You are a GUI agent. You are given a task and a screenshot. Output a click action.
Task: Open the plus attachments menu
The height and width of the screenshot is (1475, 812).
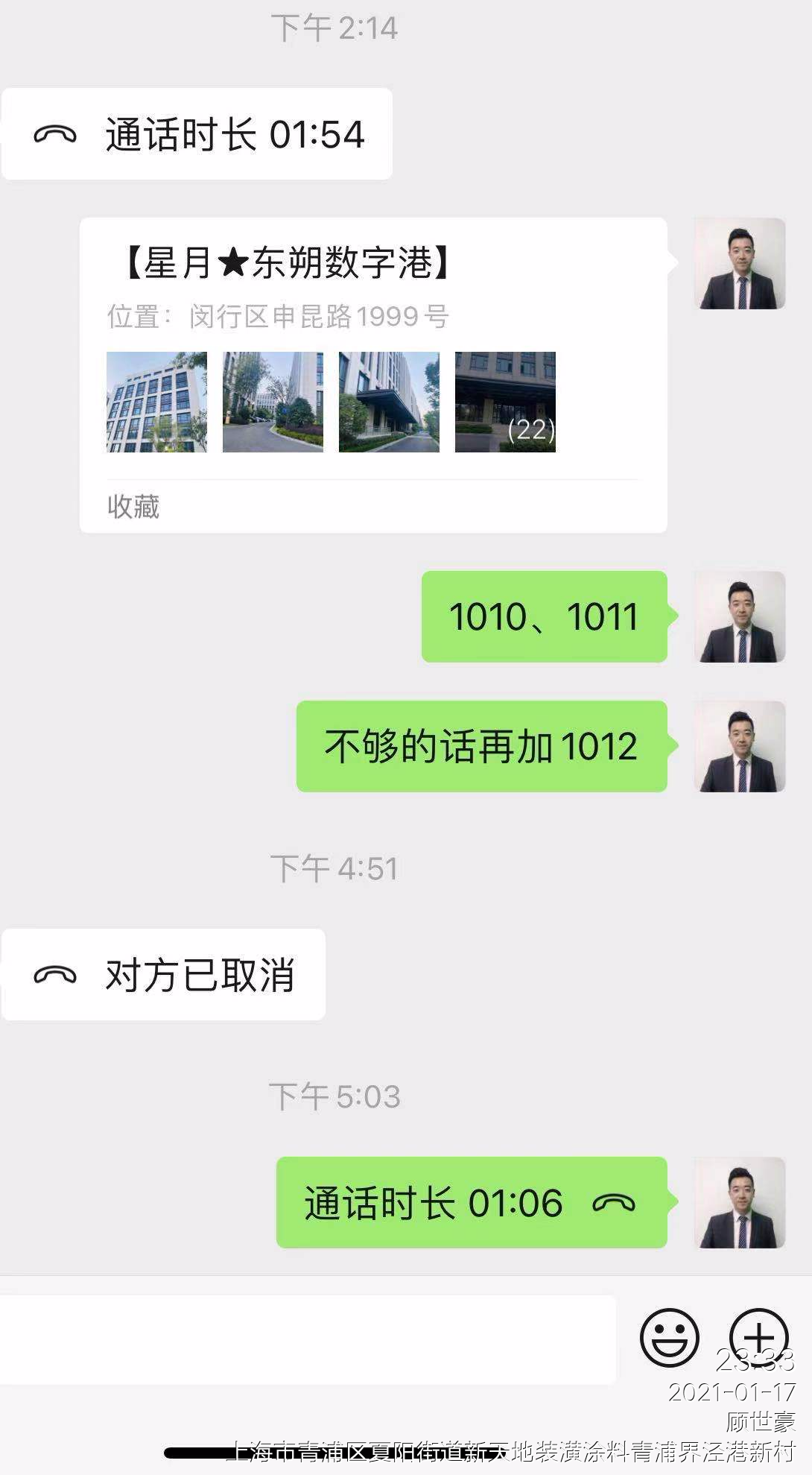(758, 1338)
